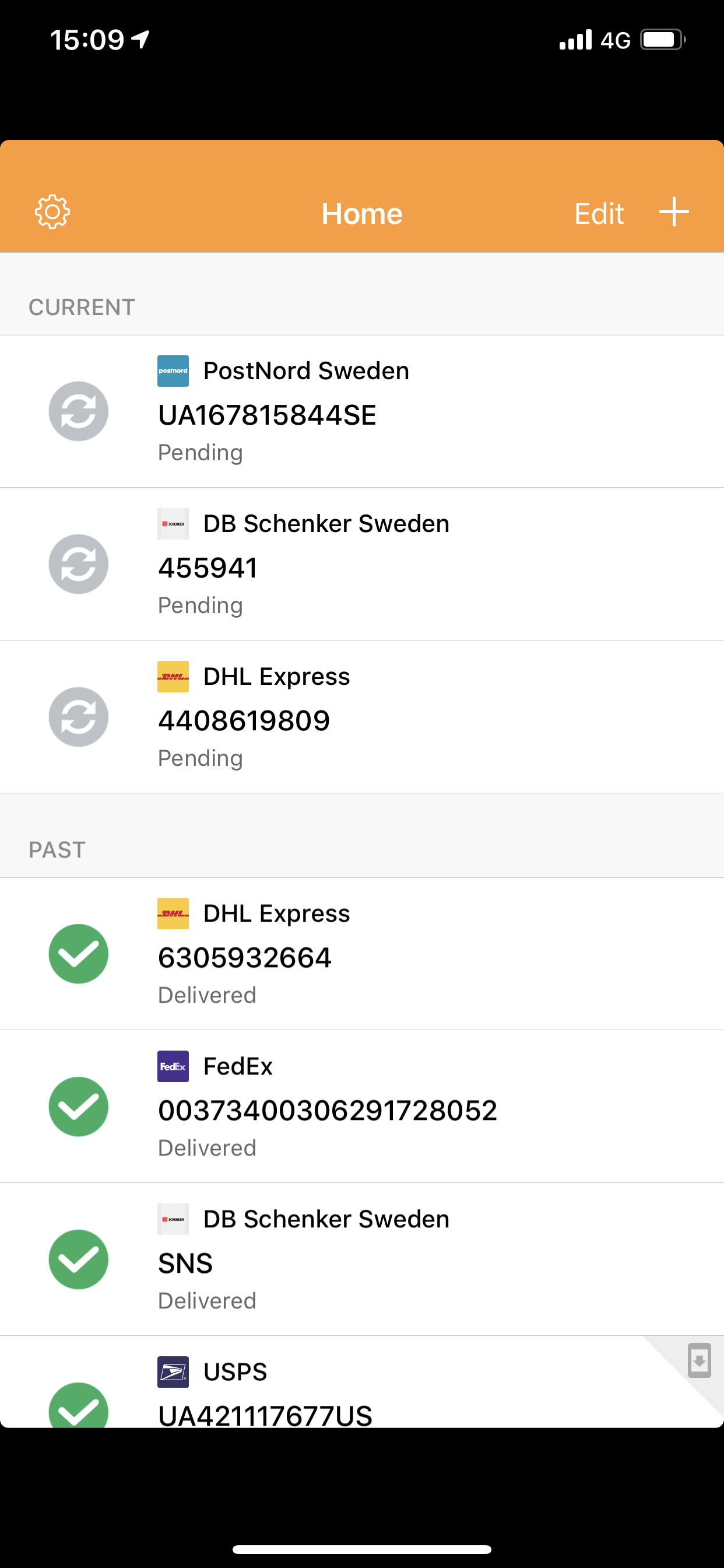Open the delivered FedEx package
This screenshot has height=1568, width=724.
point(362,1107)
